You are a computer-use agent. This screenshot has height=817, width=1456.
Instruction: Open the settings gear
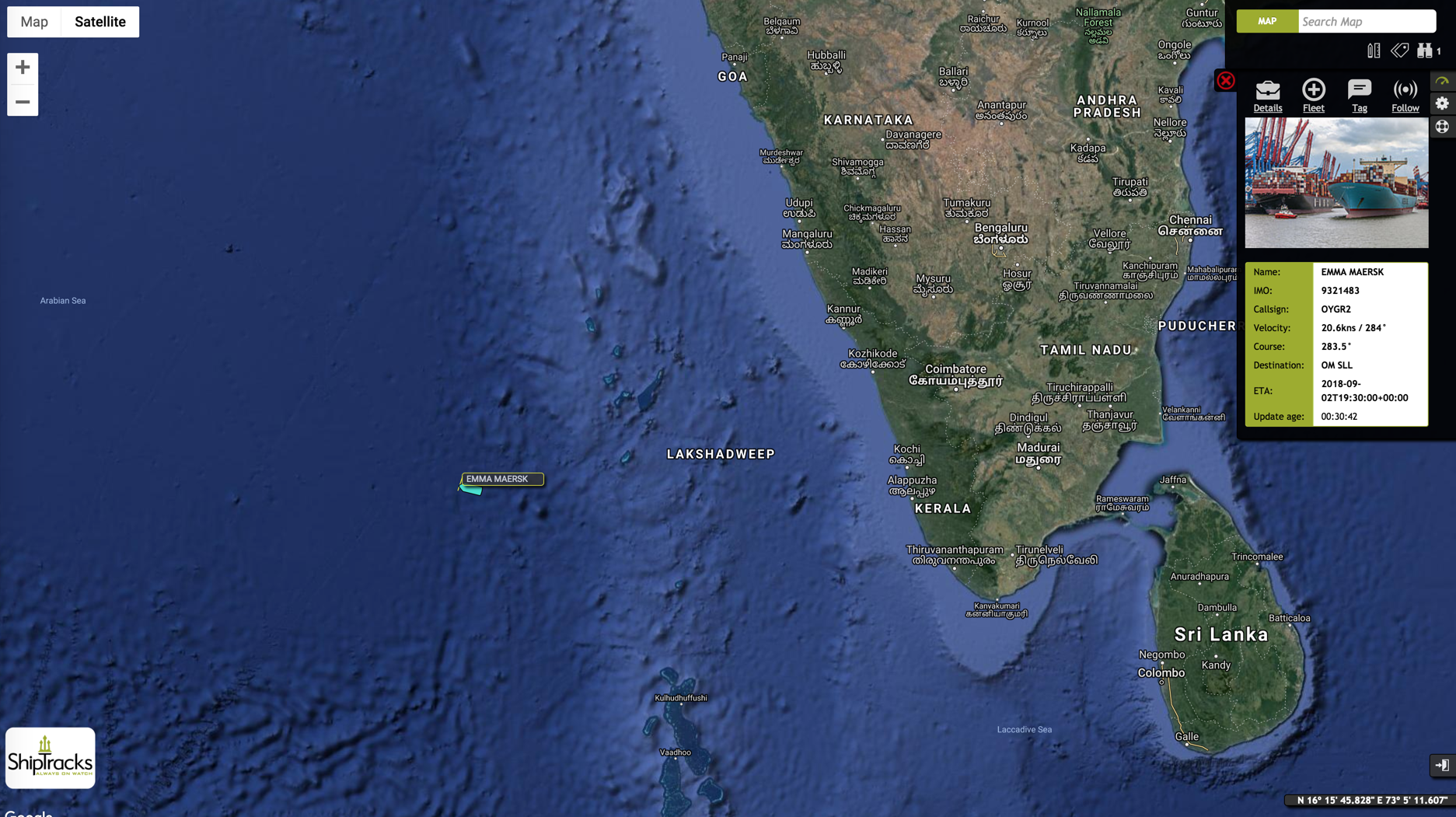[1442, 103]
